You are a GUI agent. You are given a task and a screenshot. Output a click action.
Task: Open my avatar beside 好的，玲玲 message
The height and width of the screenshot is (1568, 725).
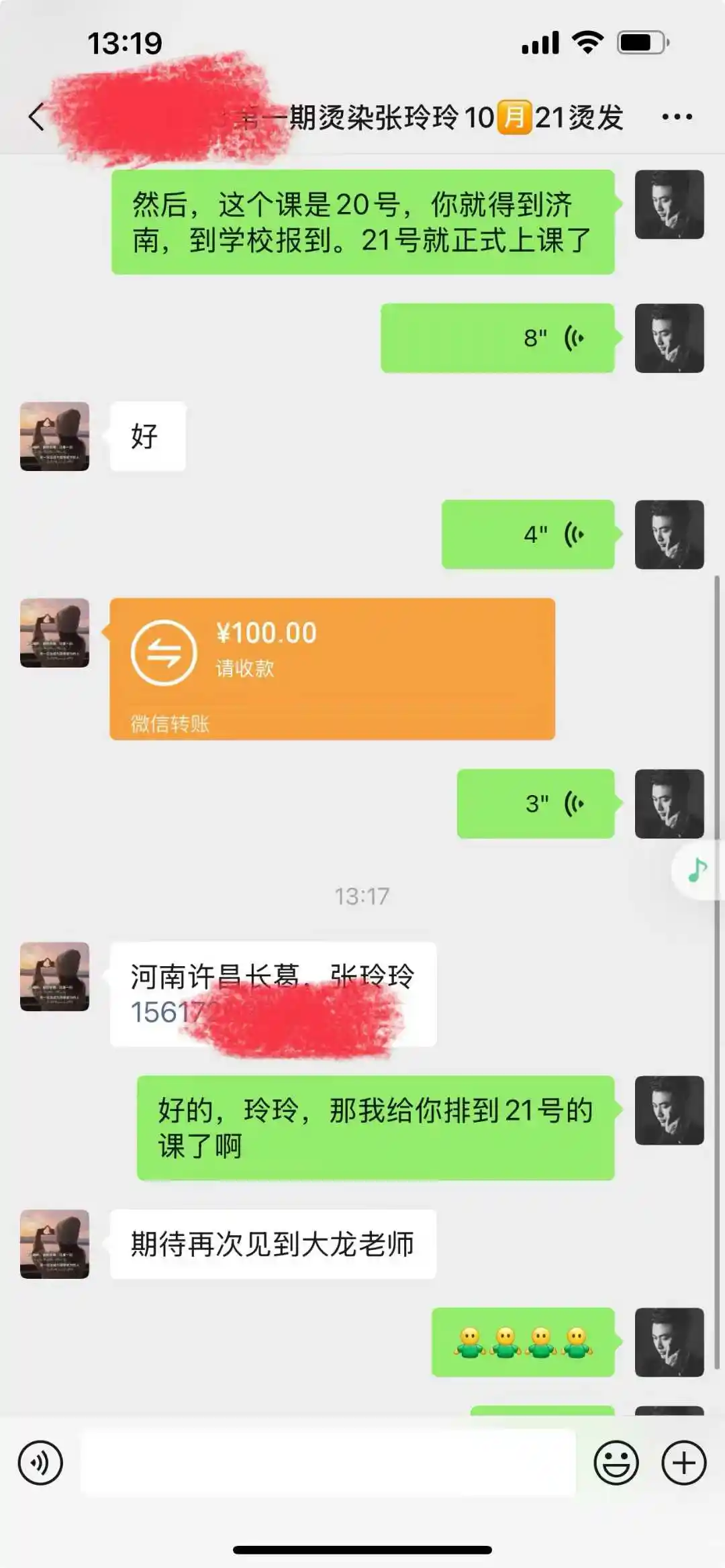[669, 1110]
